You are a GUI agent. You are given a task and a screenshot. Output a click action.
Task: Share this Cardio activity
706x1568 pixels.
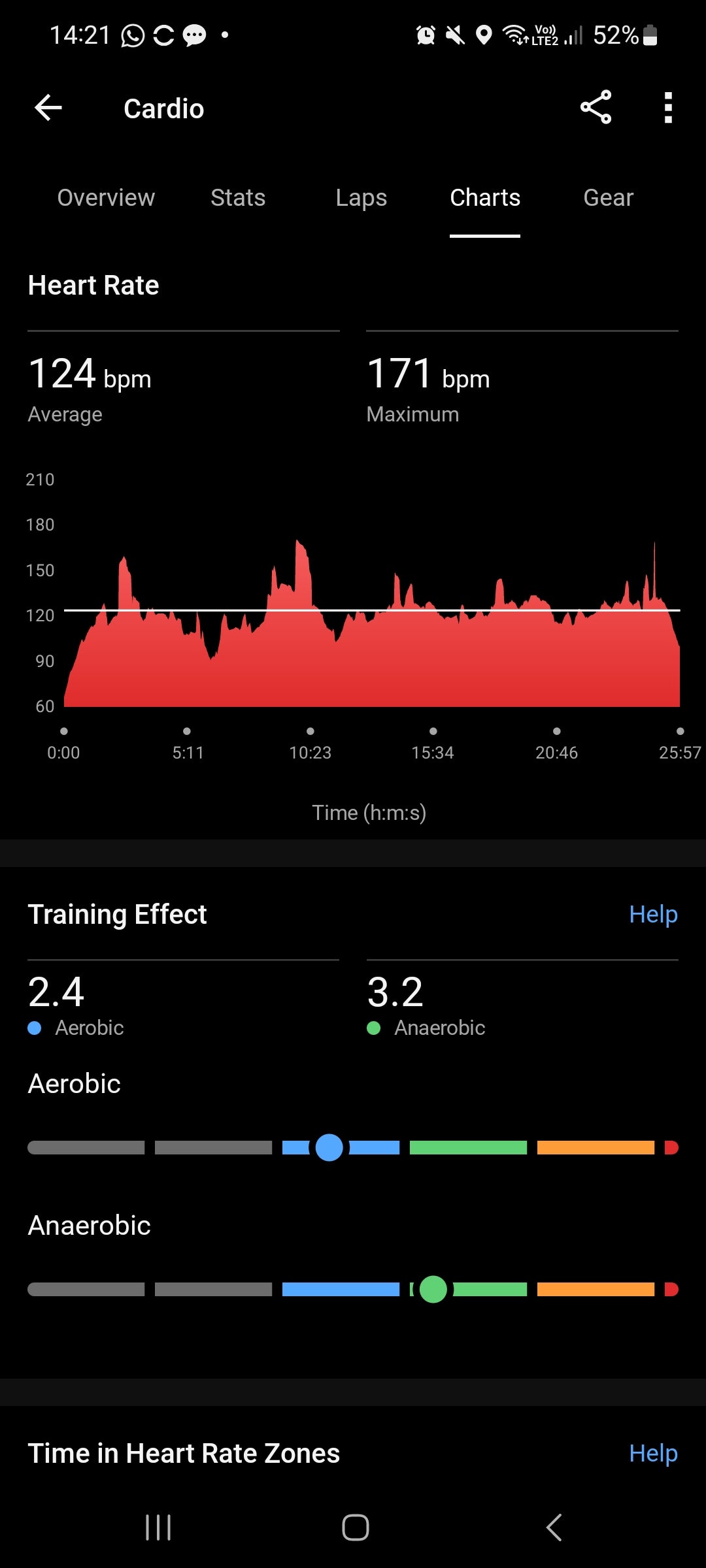(x=596, y=108)
